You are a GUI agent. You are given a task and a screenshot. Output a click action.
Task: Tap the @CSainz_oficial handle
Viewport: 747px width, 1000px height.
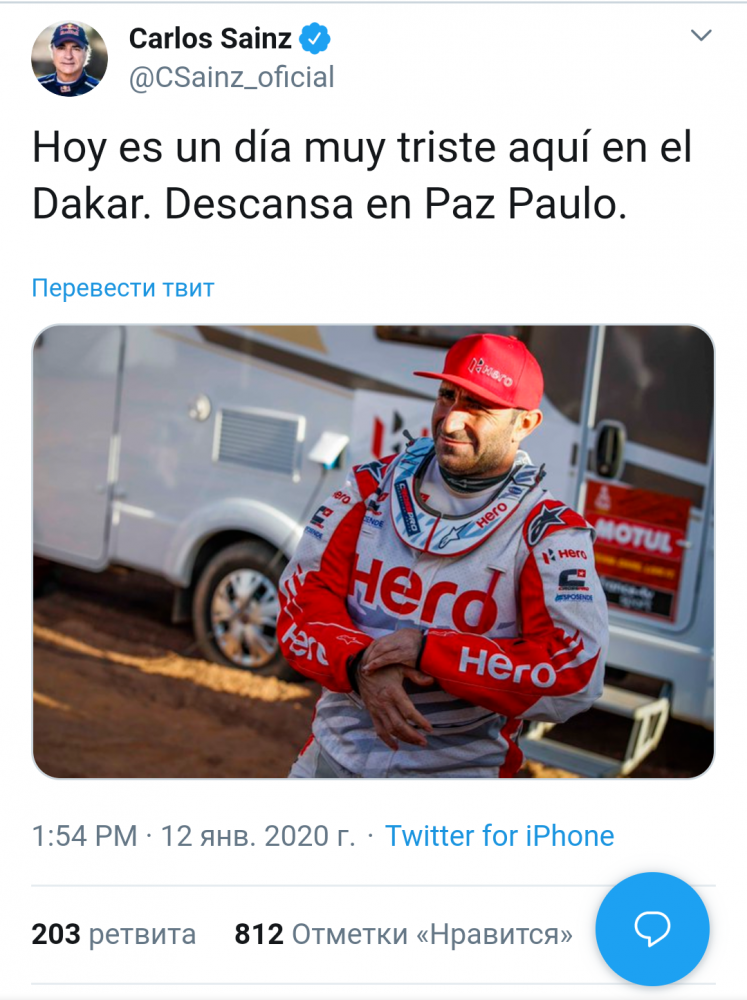pos(231,77)
